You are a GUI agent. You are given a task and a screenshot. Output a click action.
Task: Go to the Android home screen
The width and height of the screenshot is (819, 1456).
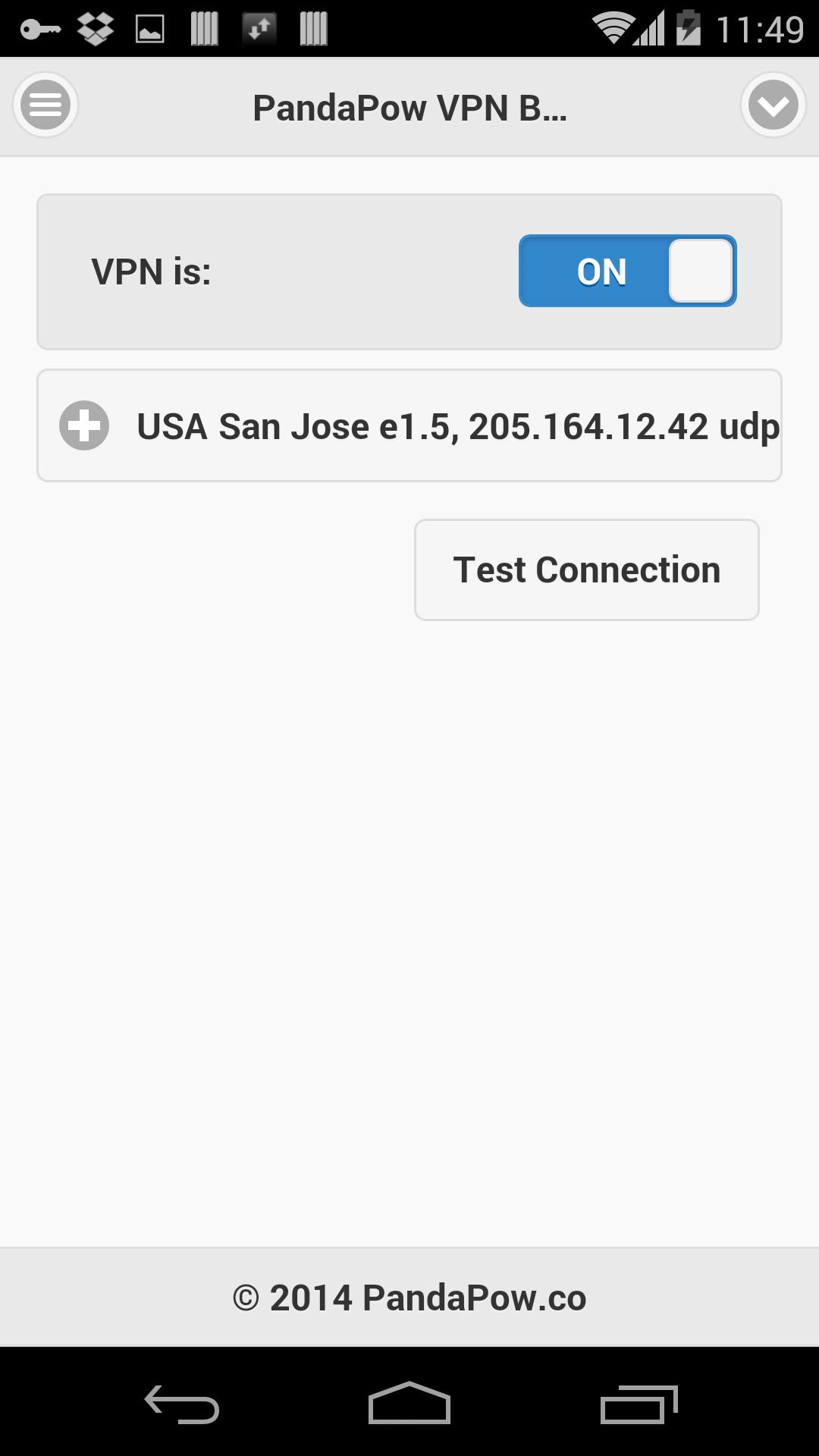tap(409, 1404)
